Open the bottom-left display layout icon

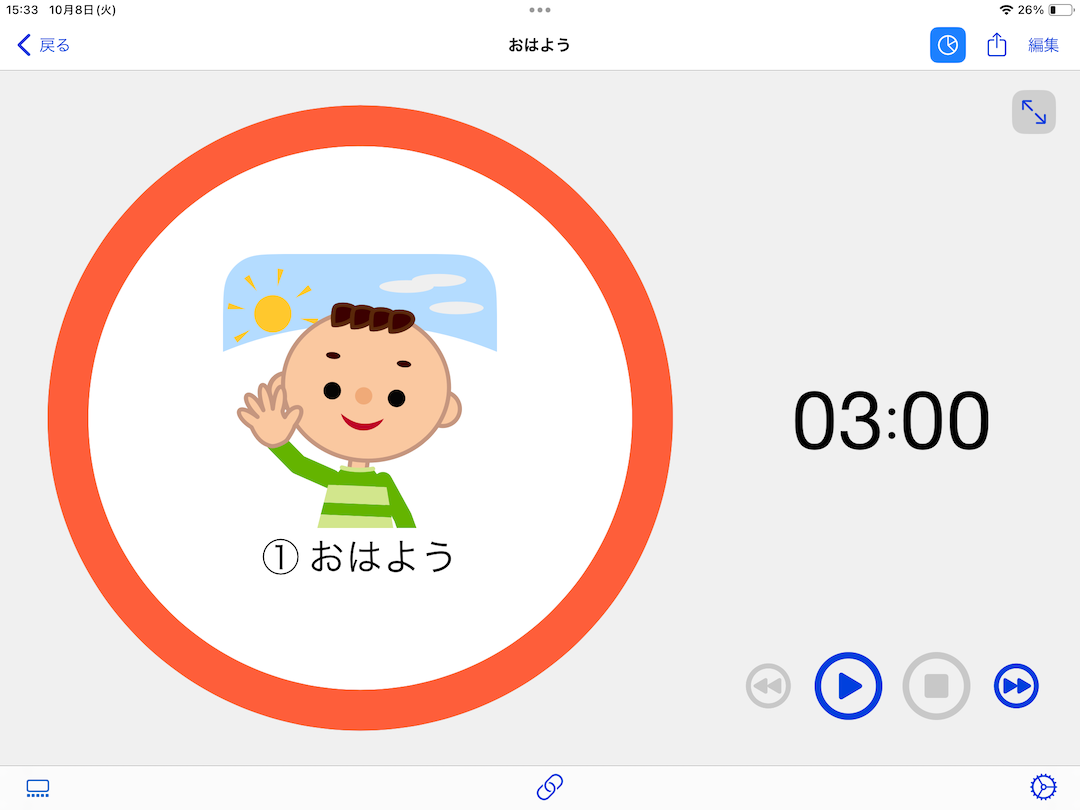pos(38,788)
